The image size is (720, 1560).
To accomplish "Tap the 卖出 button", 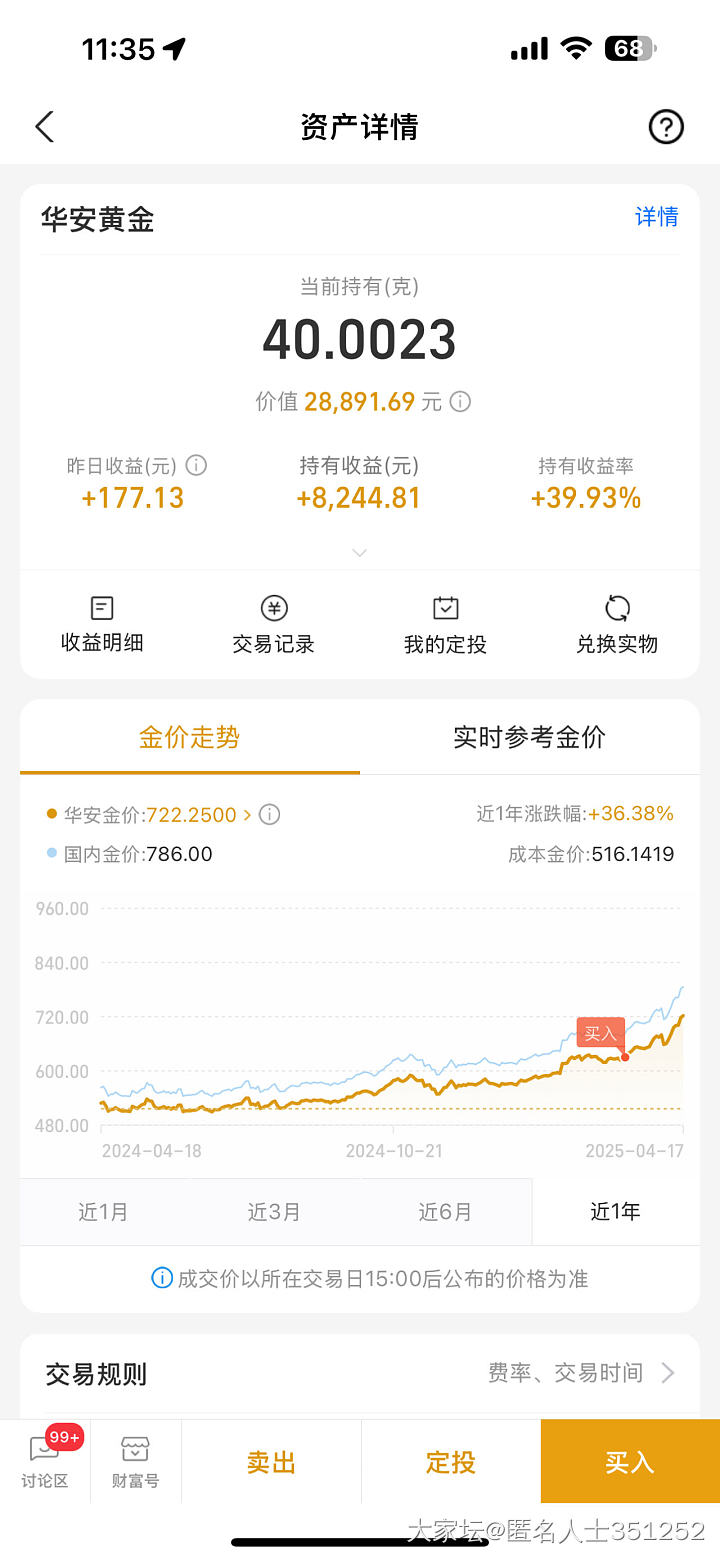I will [271, 1463].
